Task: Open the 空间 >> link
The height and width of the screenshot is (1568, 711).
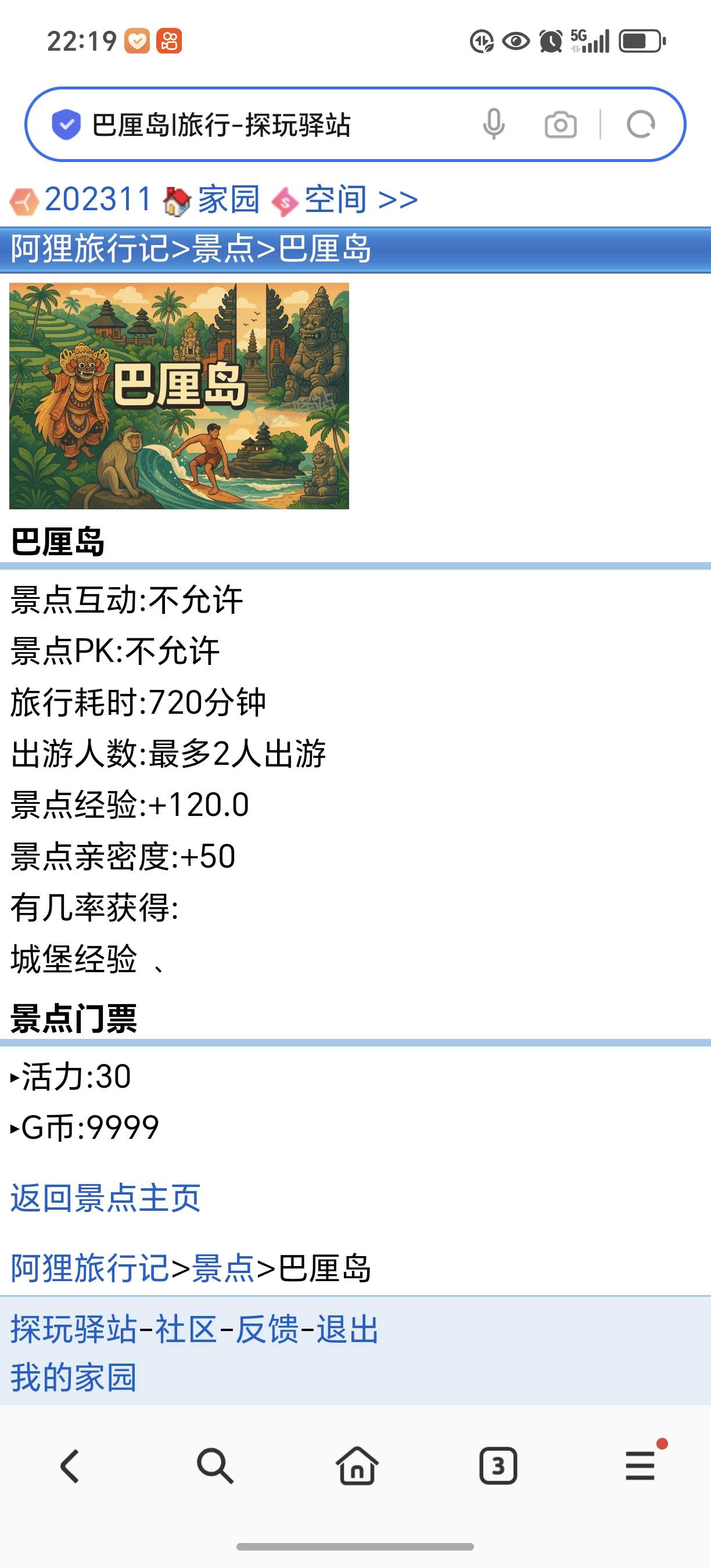Action: pyautogui.click(x=360, y=200)
